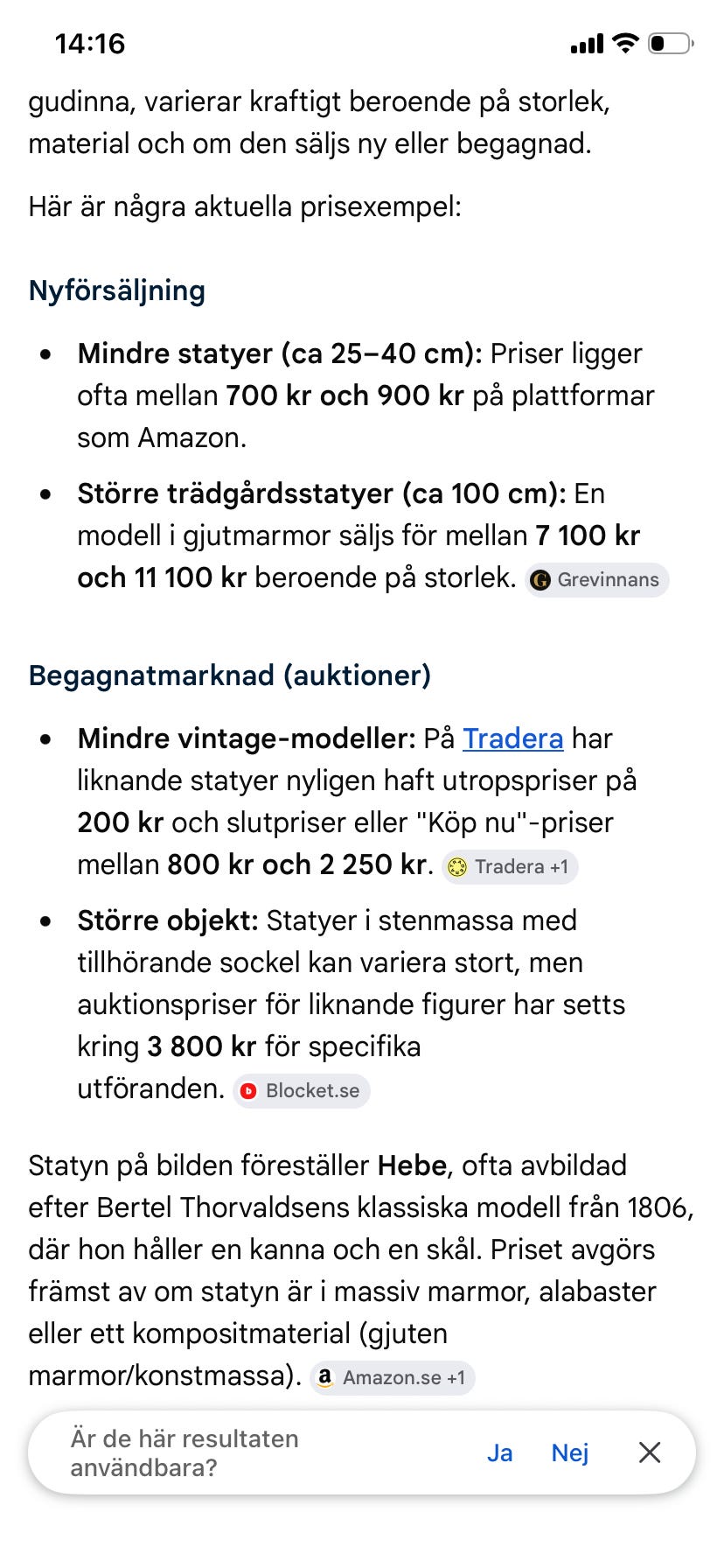Open the Amazon.se +1 source chip
The height and width of the screenshot is (1568, 724).
(393, 1377)
